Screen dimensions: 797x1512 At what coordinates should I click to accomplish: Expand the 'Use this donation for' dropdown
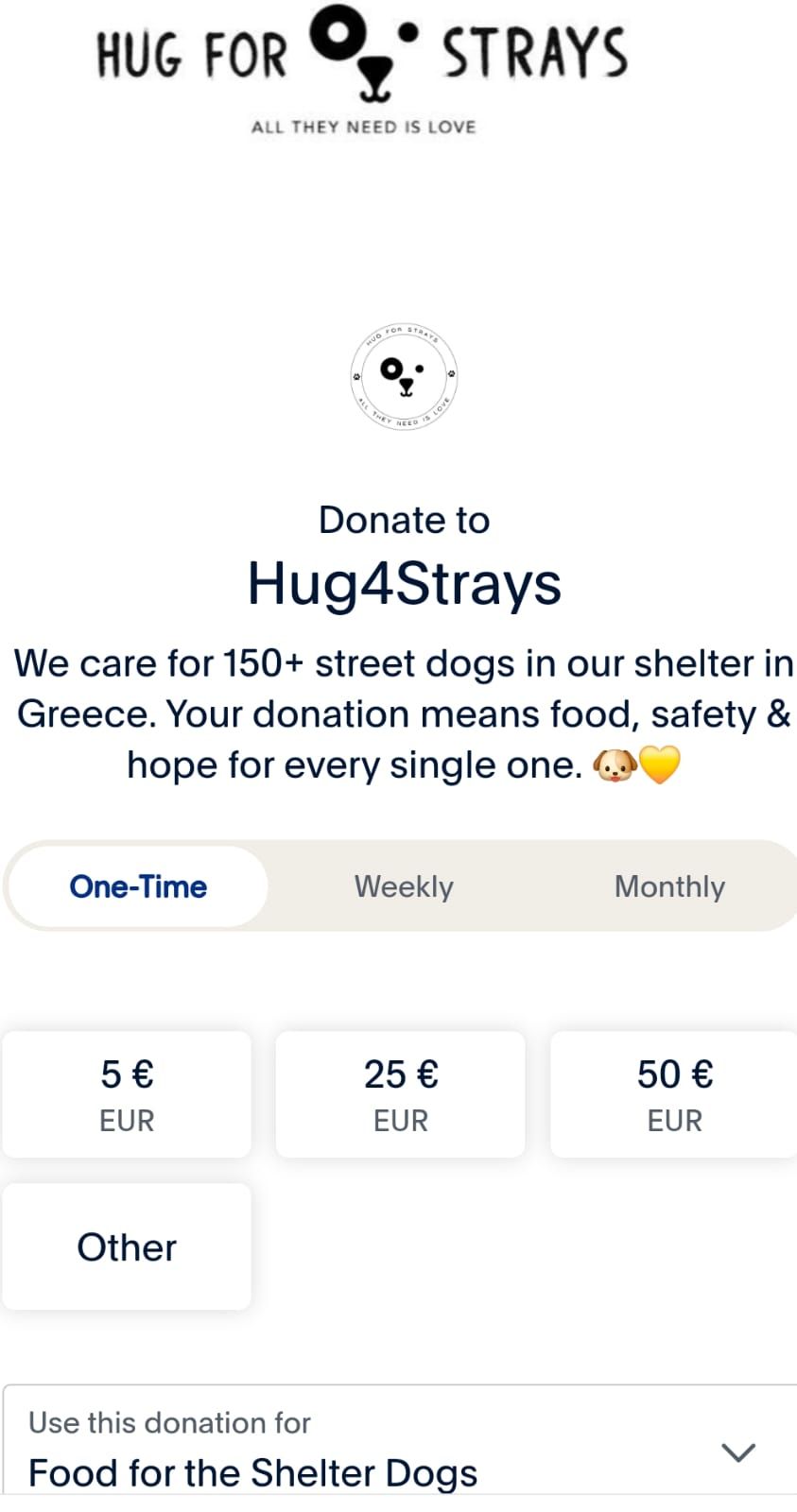(x=737, y=1452)
